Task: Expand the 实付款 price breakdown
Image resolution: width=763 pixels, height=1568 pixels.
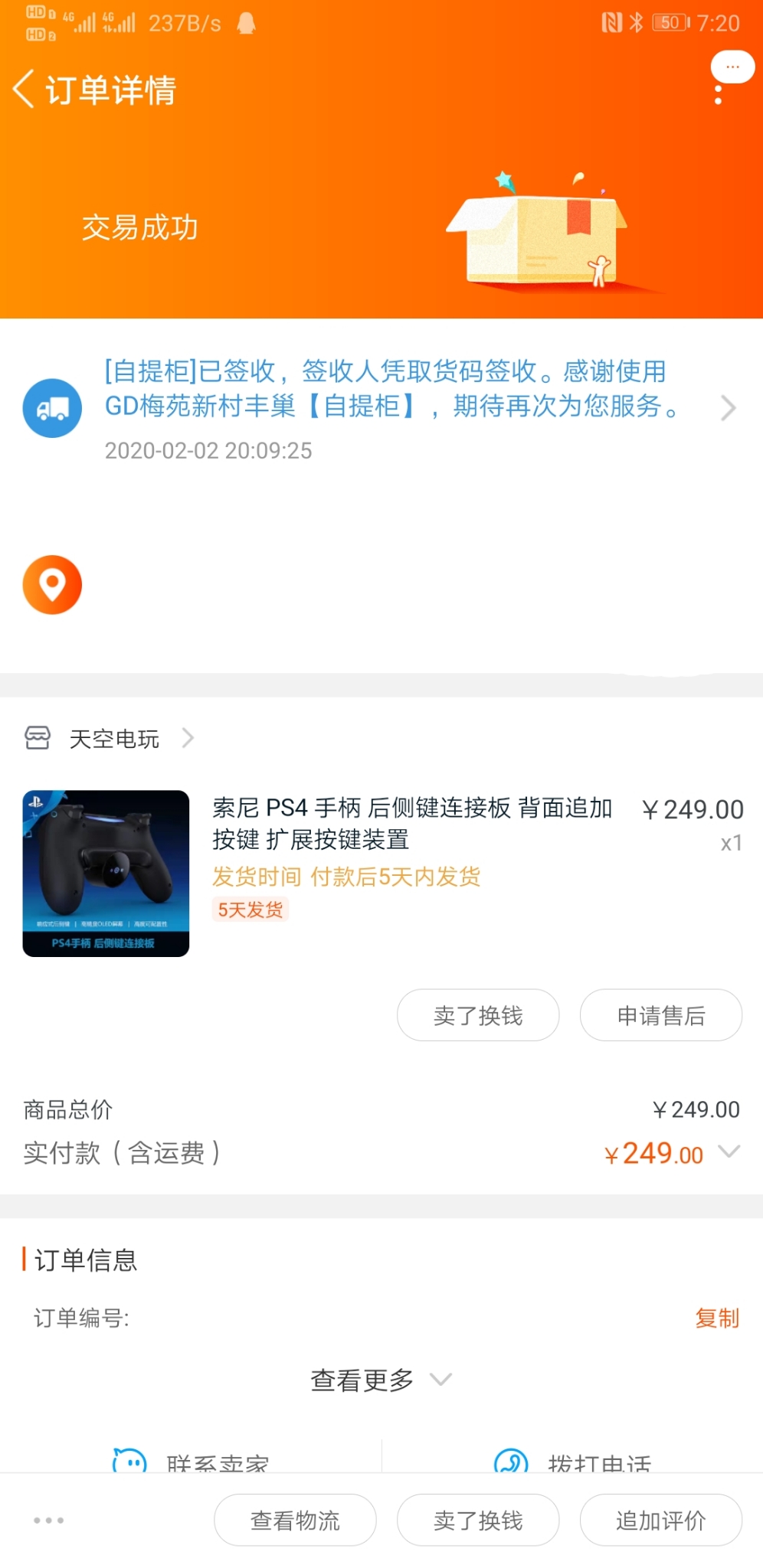Action: pyautogui.click(x=730, y=1151)
